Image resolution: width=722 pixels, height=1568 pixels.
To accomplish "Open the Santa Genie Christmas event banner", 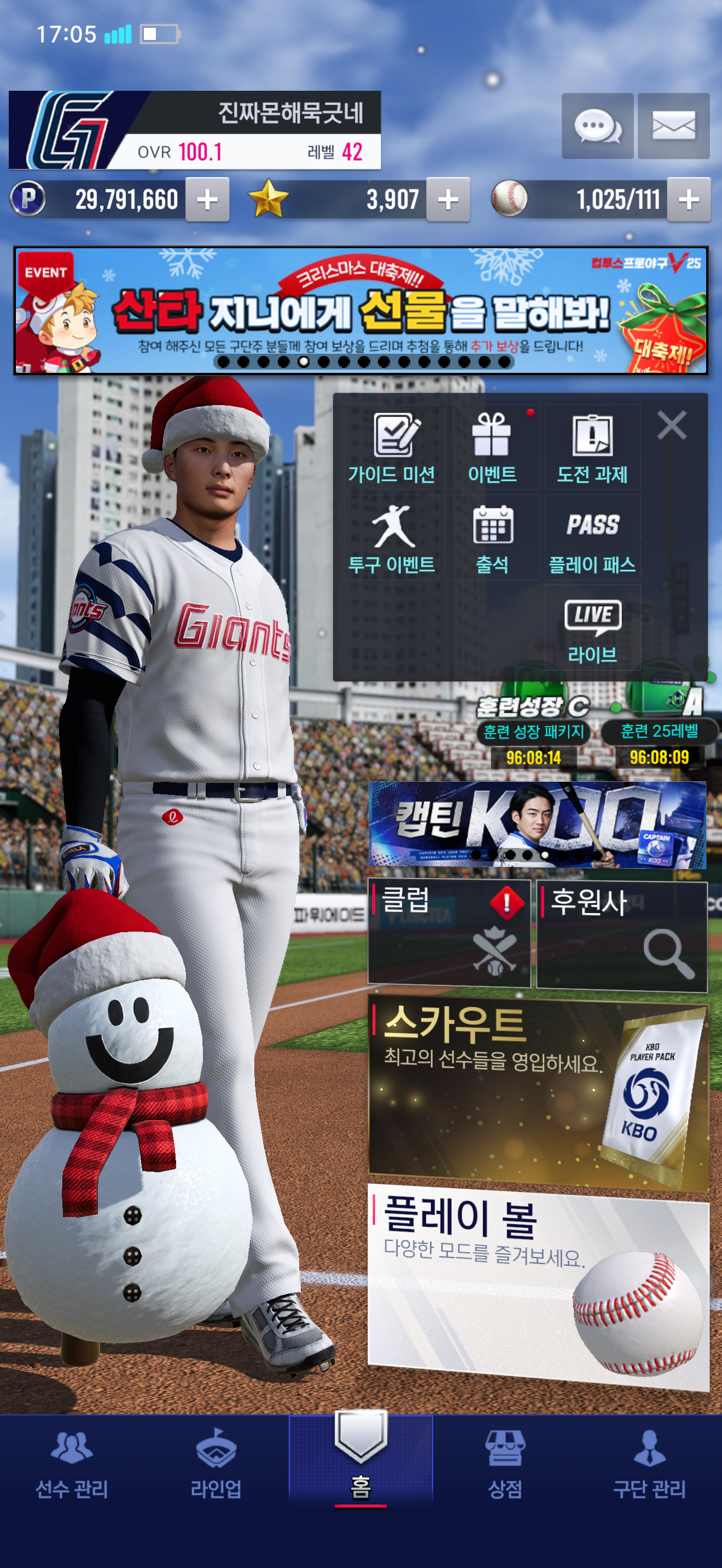I will coord(360,311).
